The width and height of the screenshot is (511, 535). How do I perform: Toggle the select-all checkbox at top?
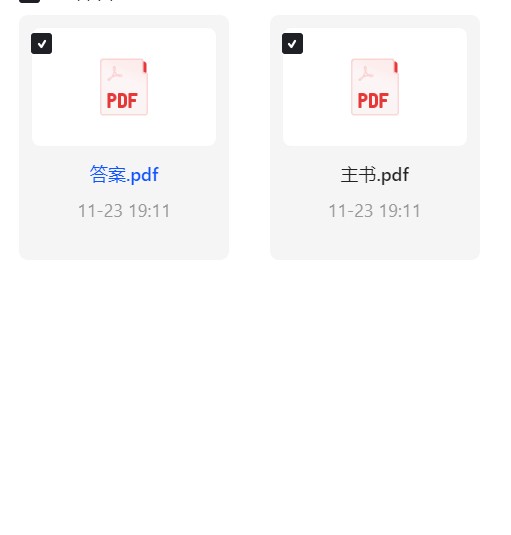click(29, 1)
